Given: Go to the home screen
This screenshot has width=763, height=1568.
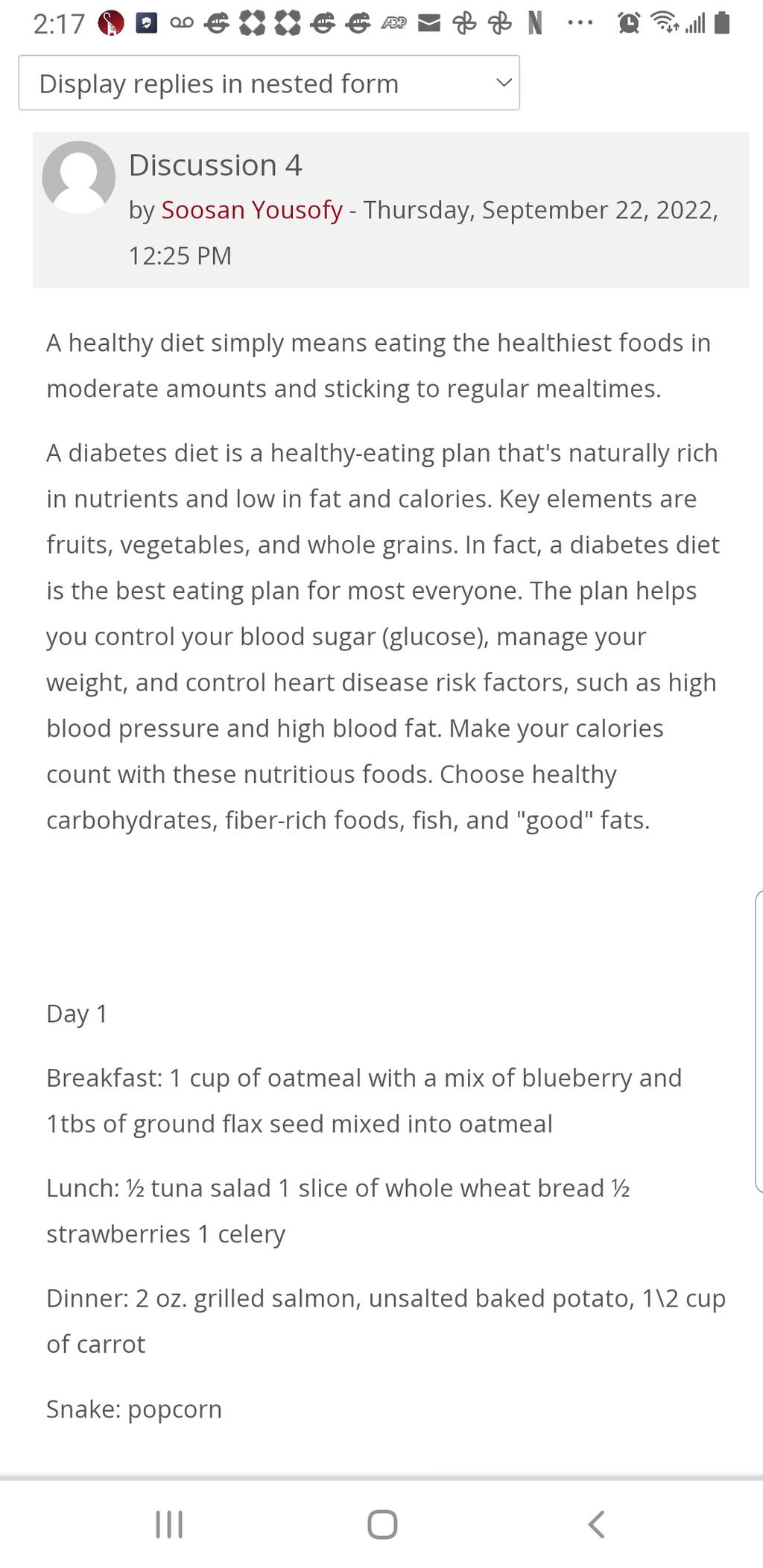Looking at the screenshot, I should pos(382,1524).
